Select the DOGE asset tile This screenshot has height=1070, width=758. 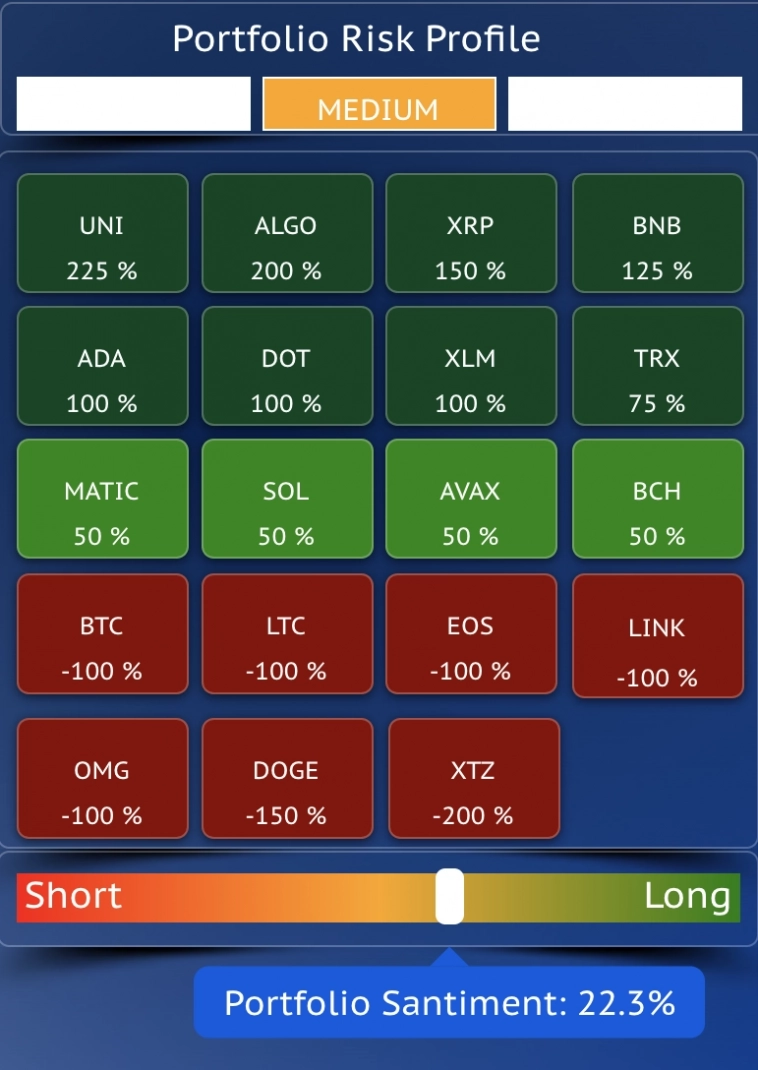286,777
